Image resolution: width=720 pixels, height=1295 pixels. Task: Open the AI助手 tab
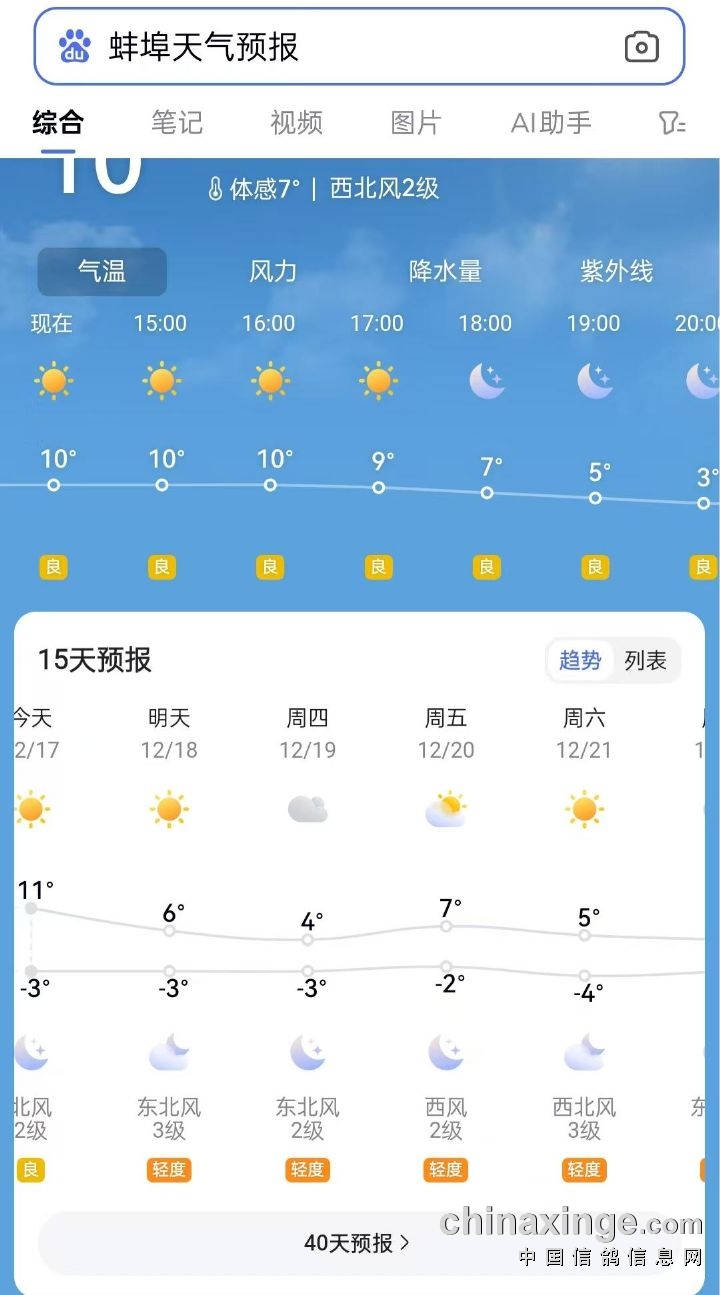coord(551,123)
